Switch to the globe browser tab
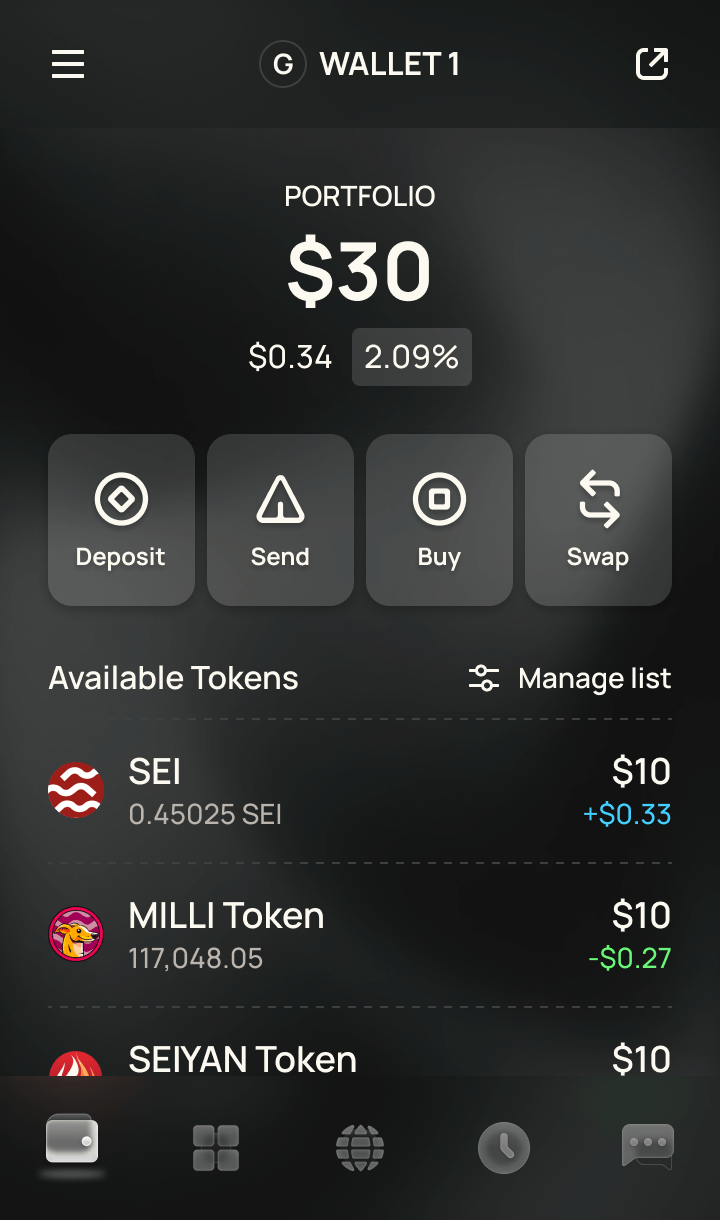 (x=360, y=1148)
